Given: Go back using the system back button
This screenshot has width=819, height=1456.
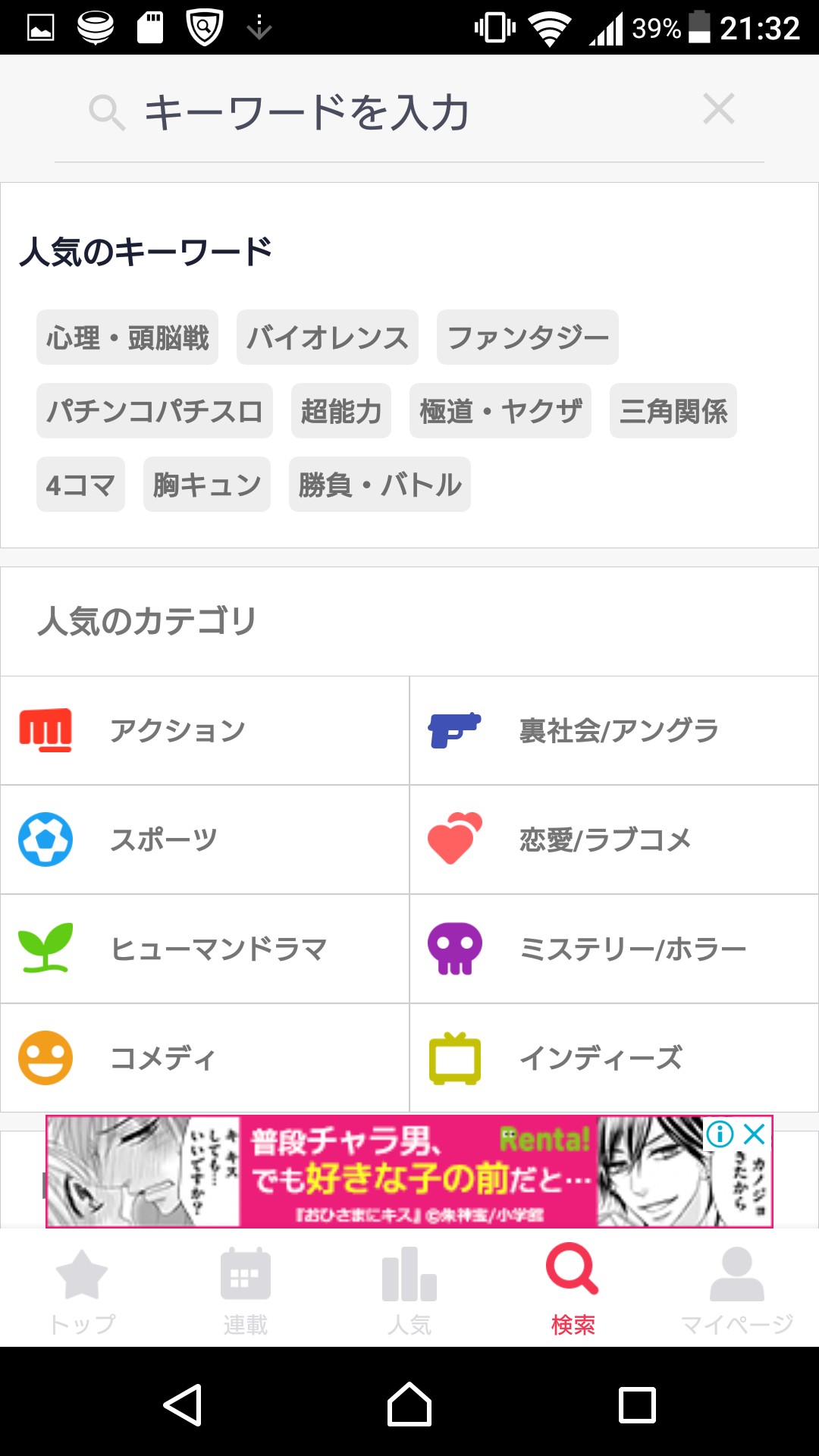Looking at the screenshot, I should coord(183,1404).
